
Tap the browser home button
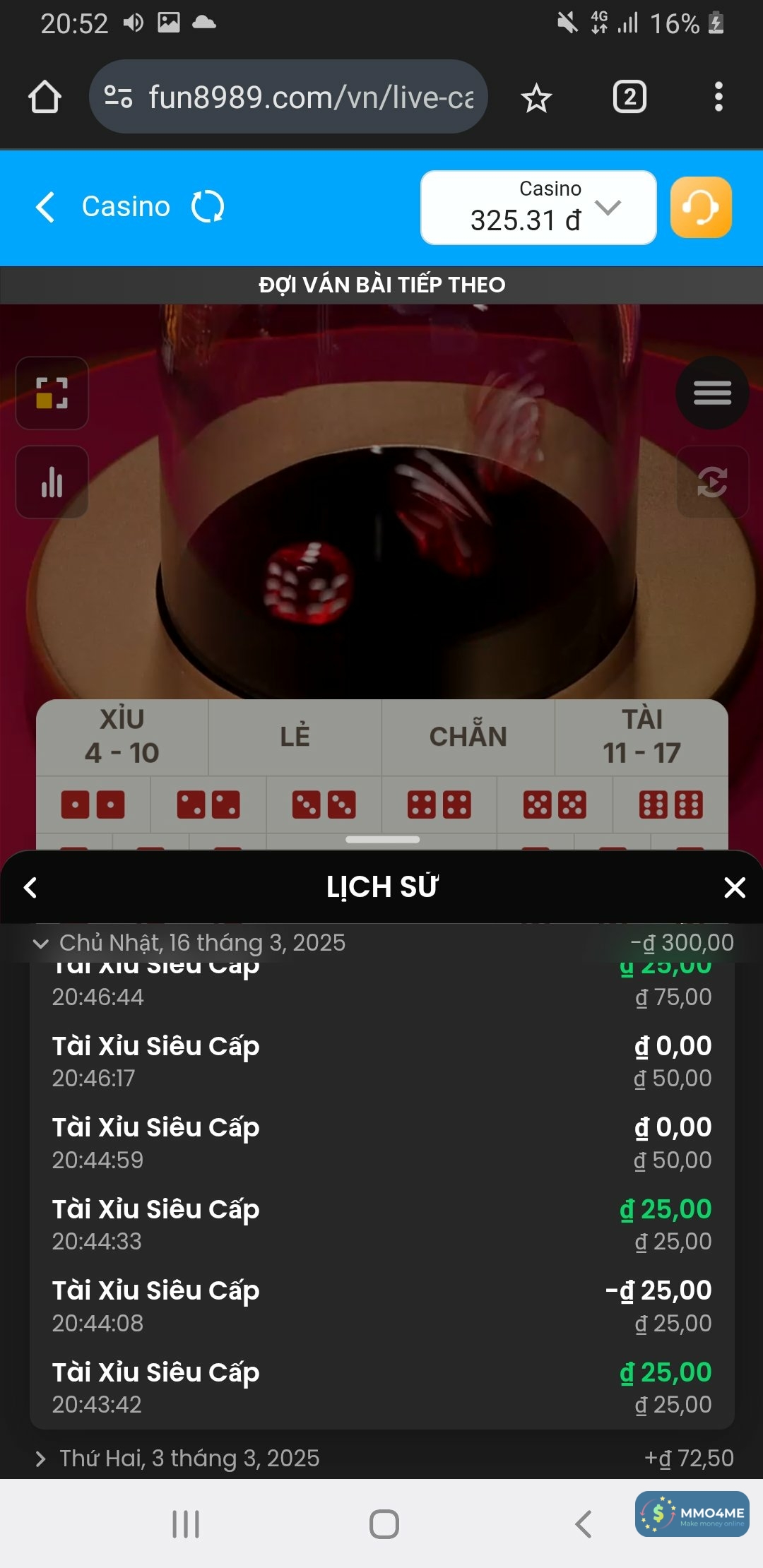(x=45, y=97)
